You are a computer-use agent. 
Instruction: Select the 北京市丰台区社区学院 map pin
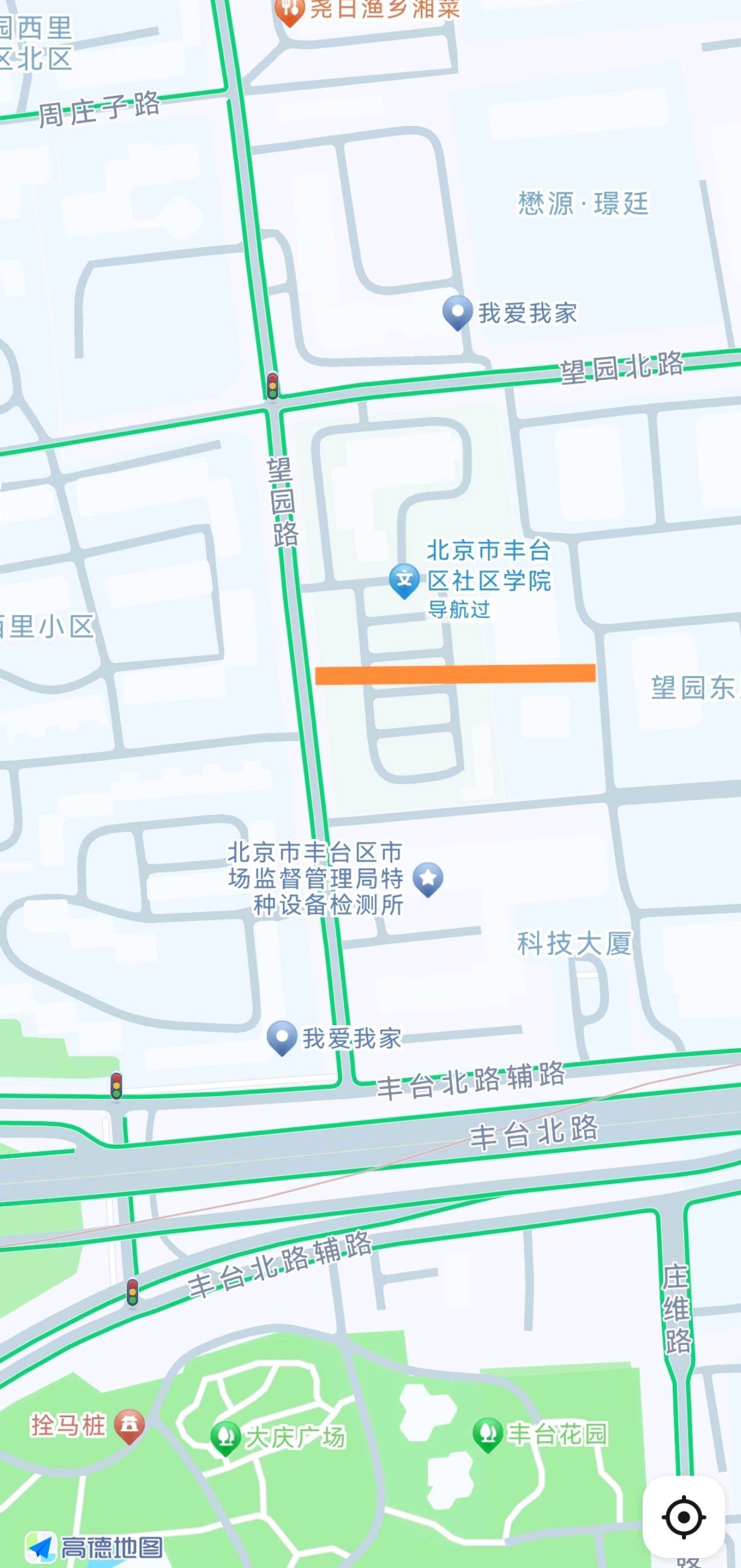coord(404,580)
